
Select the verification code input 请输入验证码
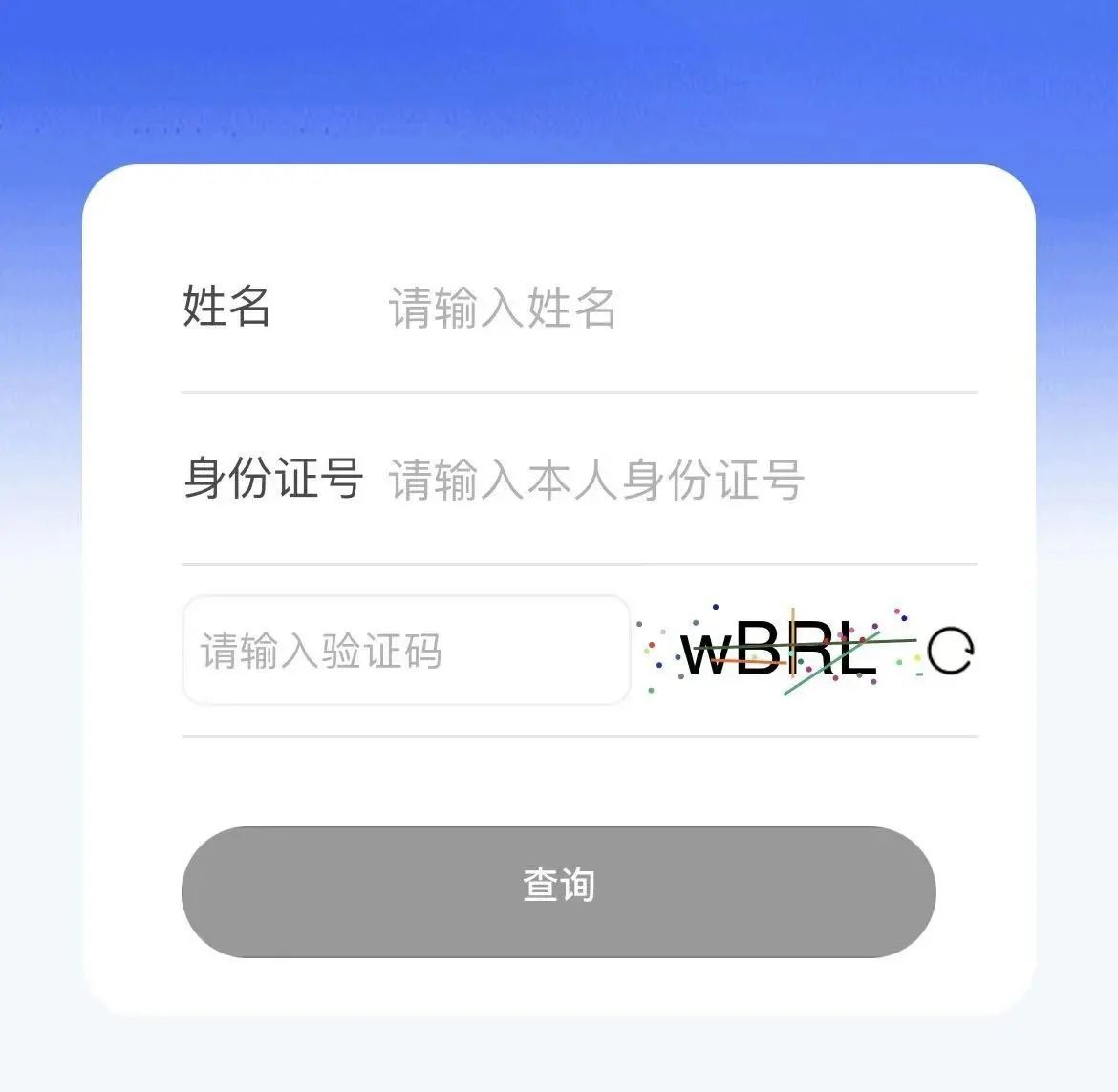[406, 651]
